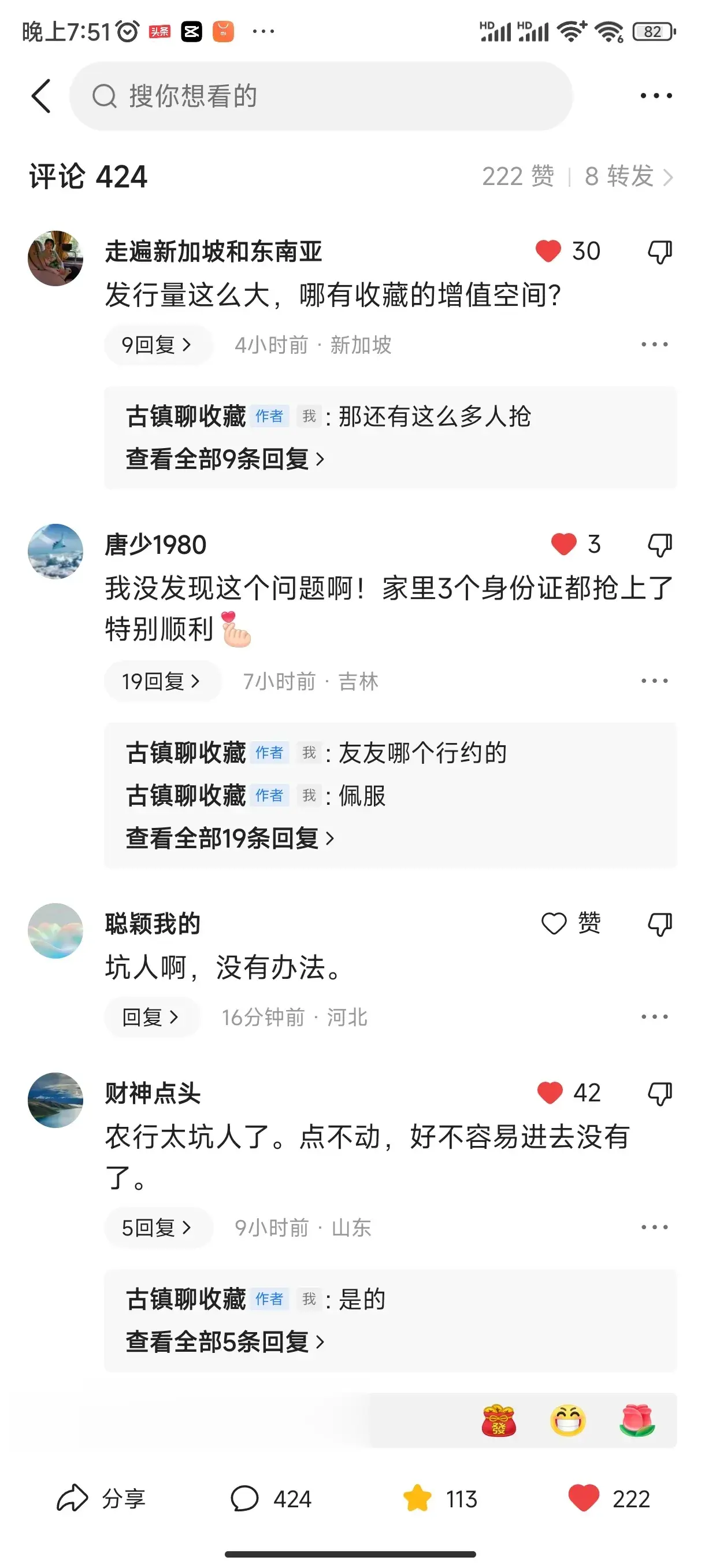View all 查看全部19条回复
Viewport: 705px width, 1568px height.
click(229, 838)
